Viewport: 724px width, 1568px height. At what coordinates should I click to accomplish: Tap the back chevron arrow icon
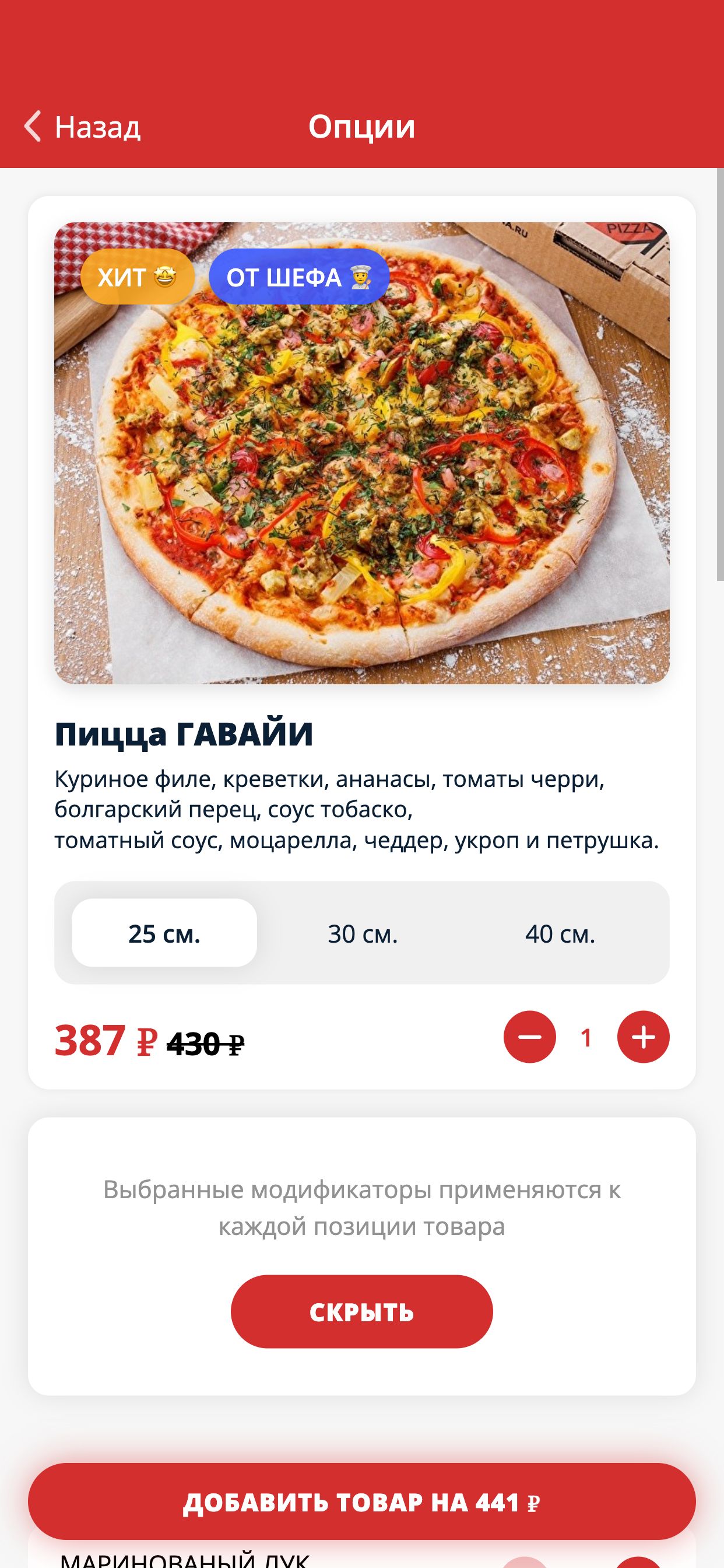coord(31,126)
